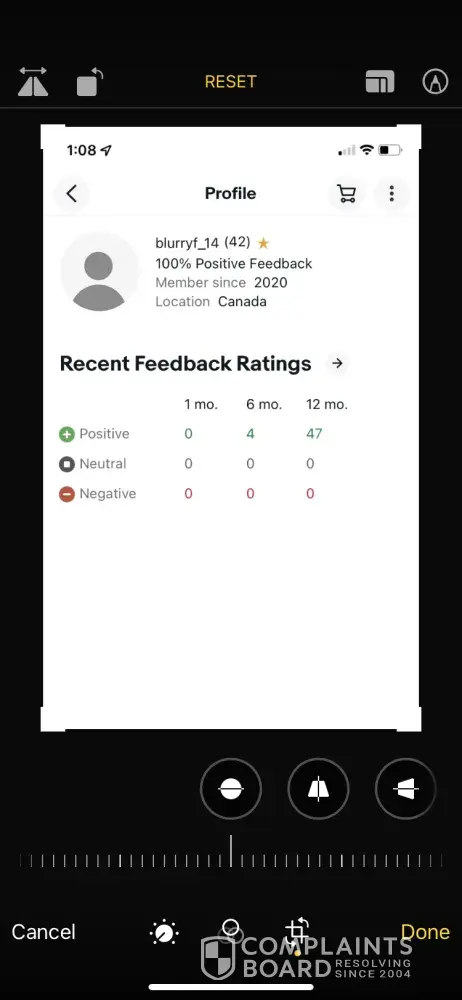The width and height of the screenshot is (462, 1000).
Task: Switch to the light adjustments tool
Action: click(164, 932)
